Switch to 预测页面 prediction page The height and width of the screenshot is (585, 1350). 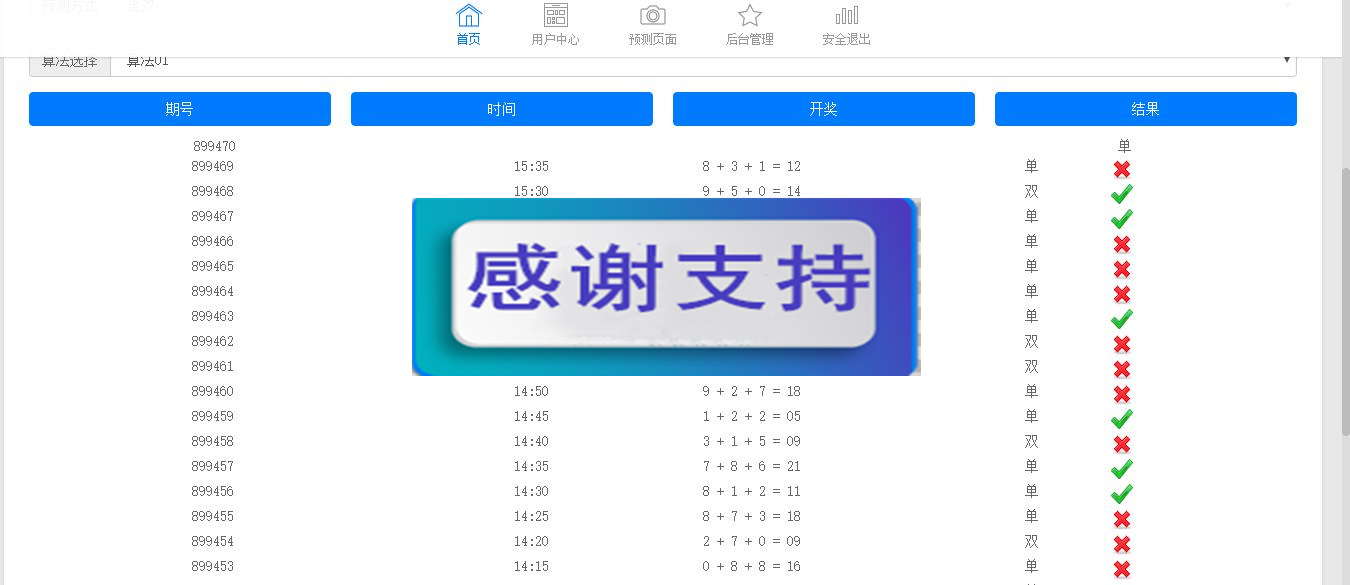[652, 25]
